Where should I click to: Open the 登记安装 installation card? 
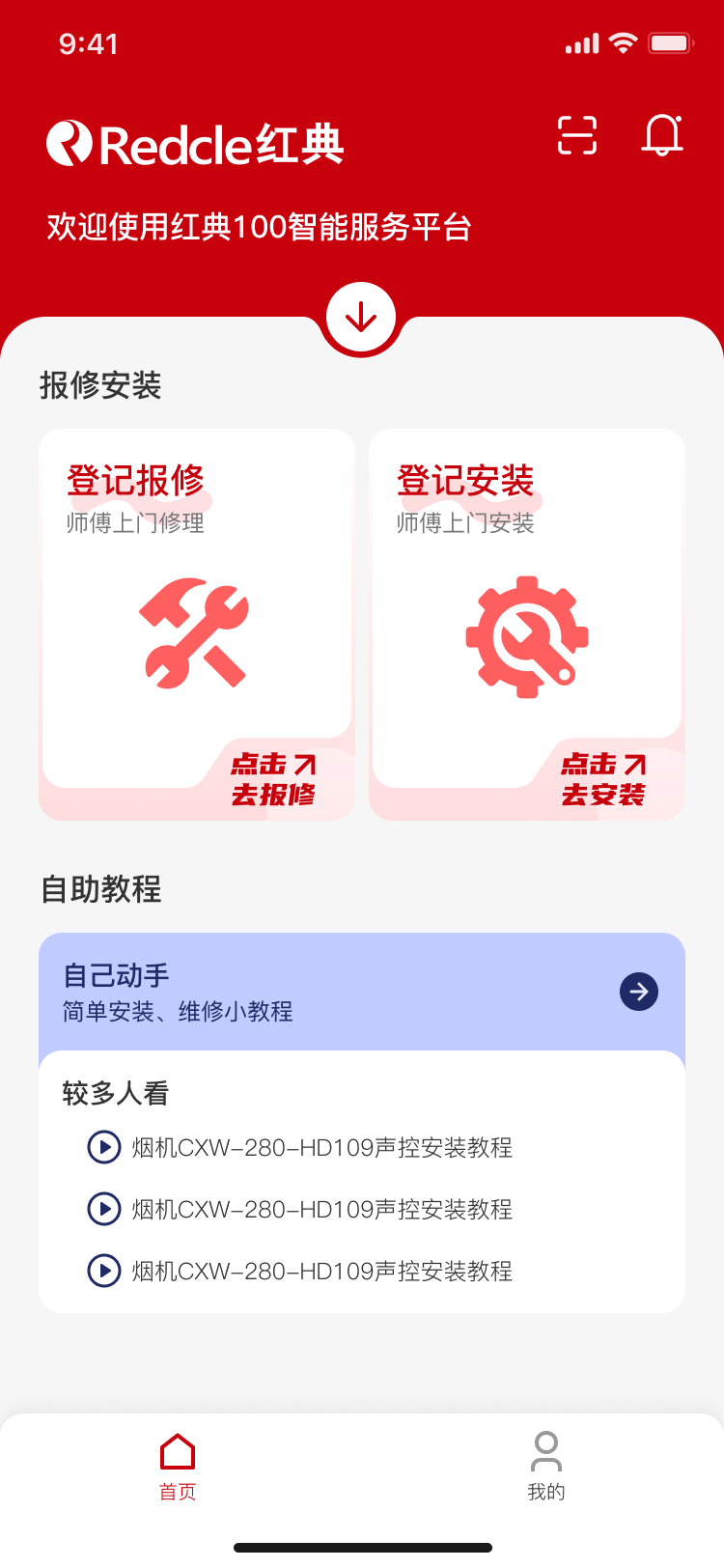point(527,625)
